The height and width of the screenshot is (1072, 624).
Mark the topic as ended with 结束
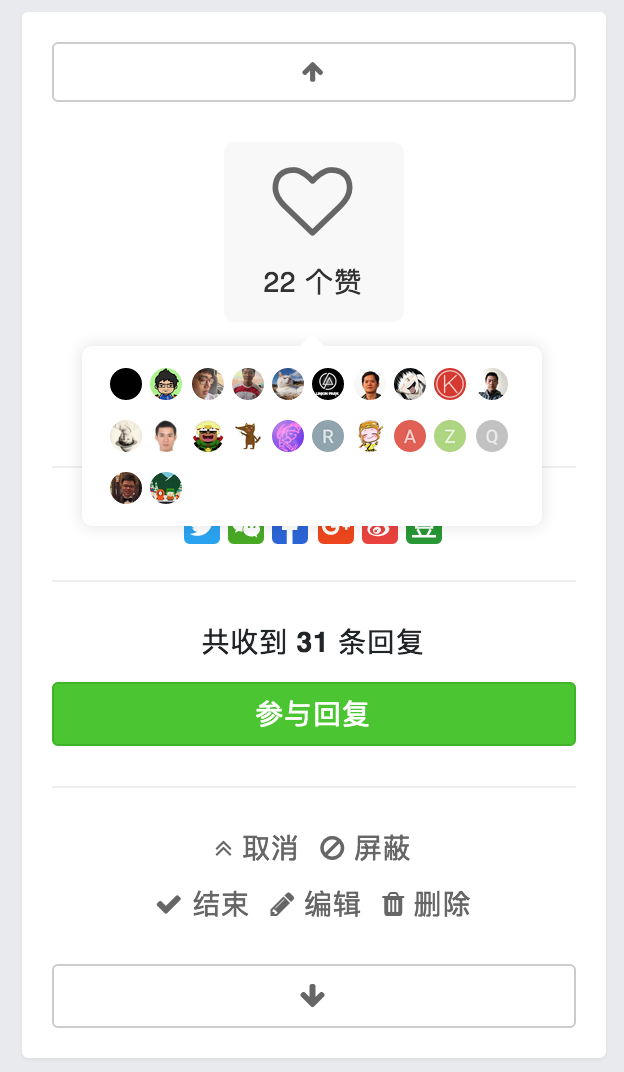point(202,904)
